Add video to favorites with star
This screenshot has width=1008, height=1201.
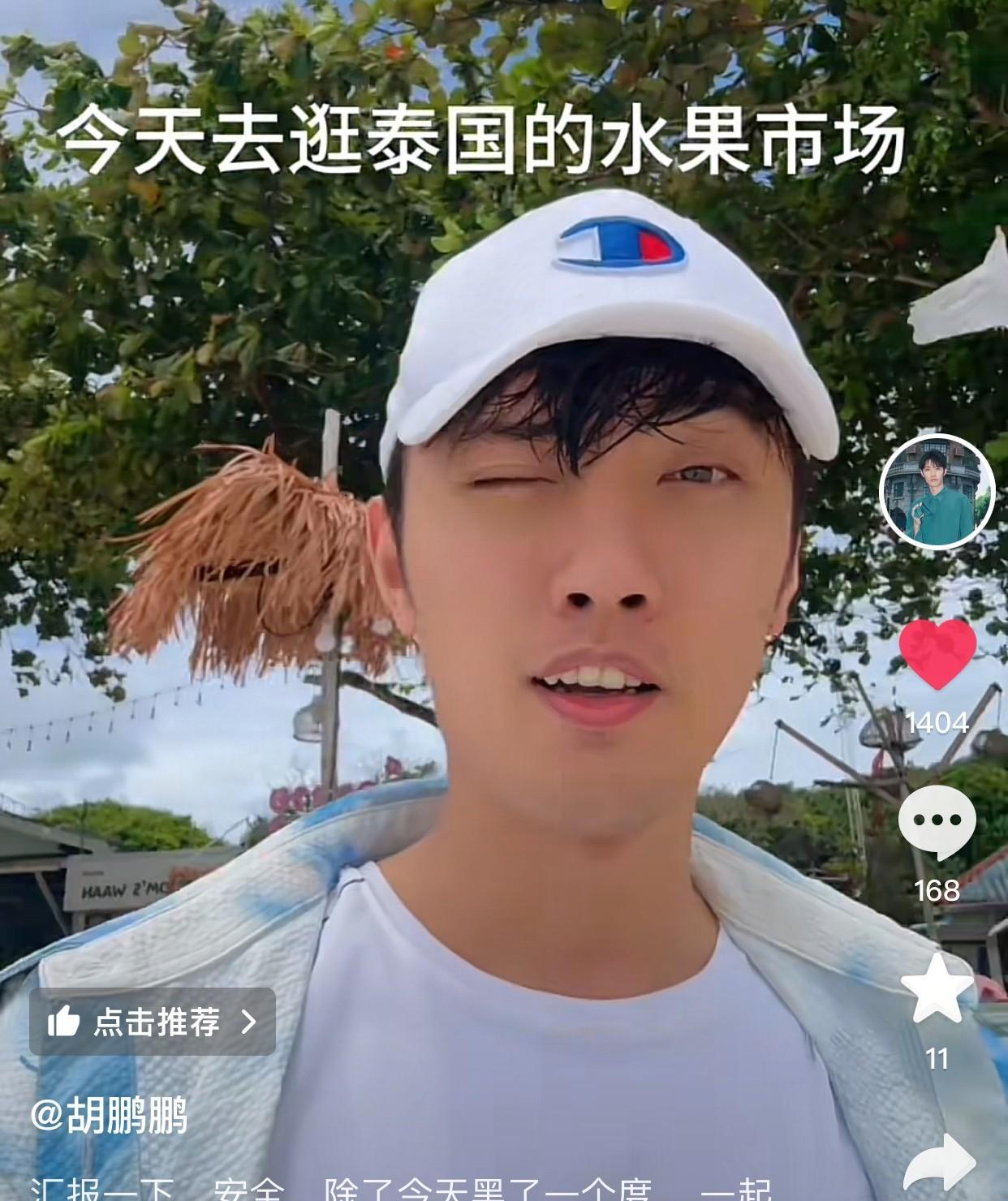(x=937, y=988)
